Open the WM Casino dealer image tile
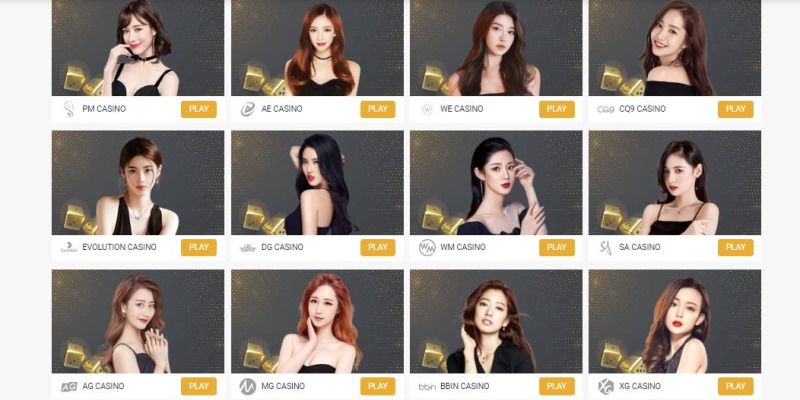 496,183
